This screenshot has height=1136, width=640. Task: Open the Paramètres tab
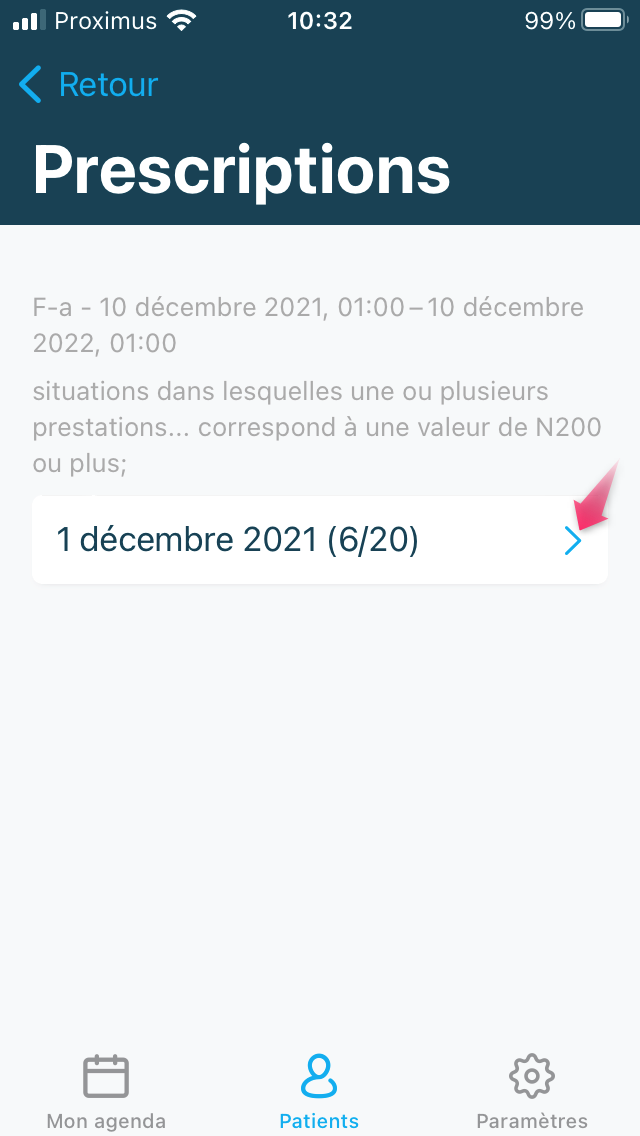(x=532, y=1092)
